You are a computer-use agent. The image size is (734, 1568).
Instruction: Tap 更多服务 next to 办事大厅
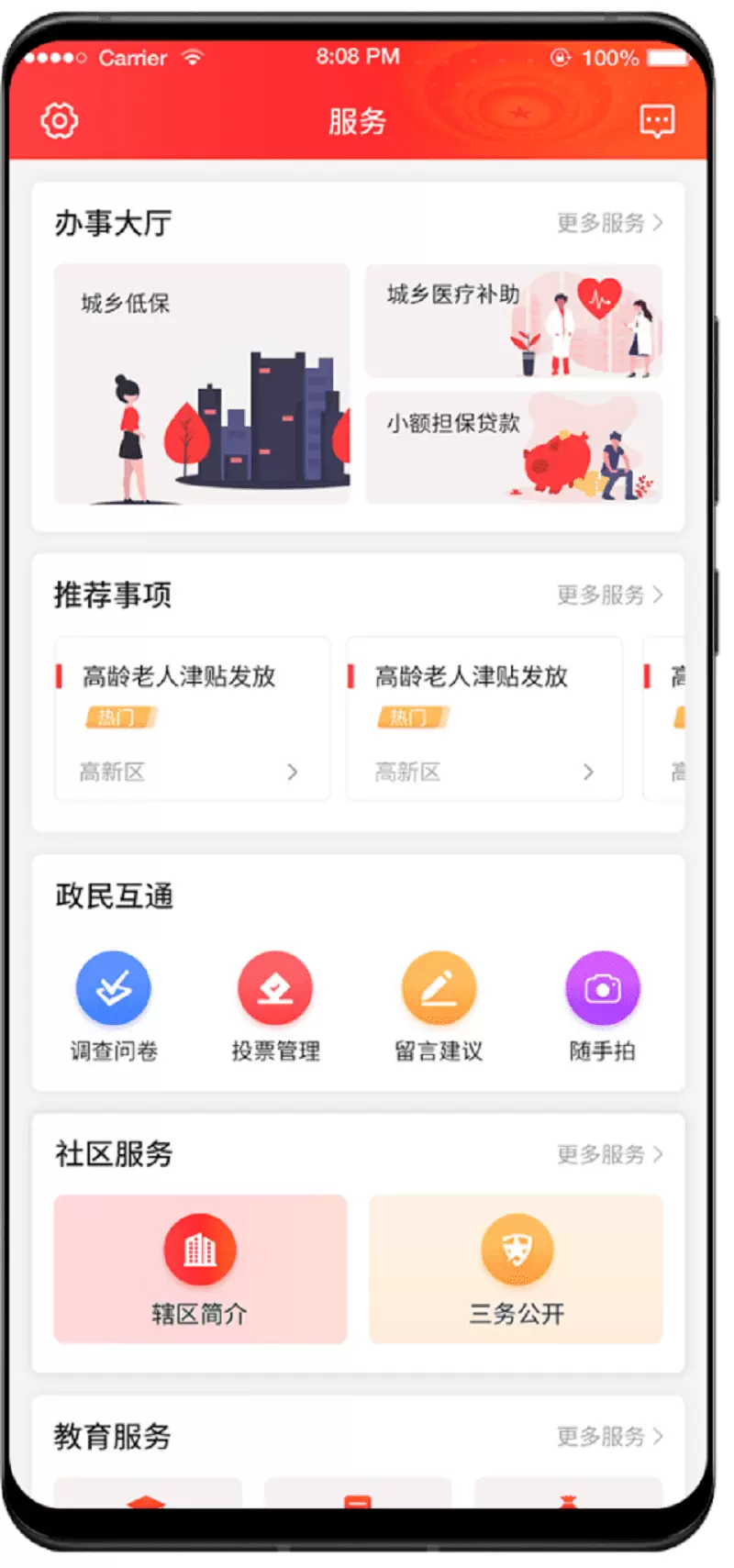click(609, 223)
